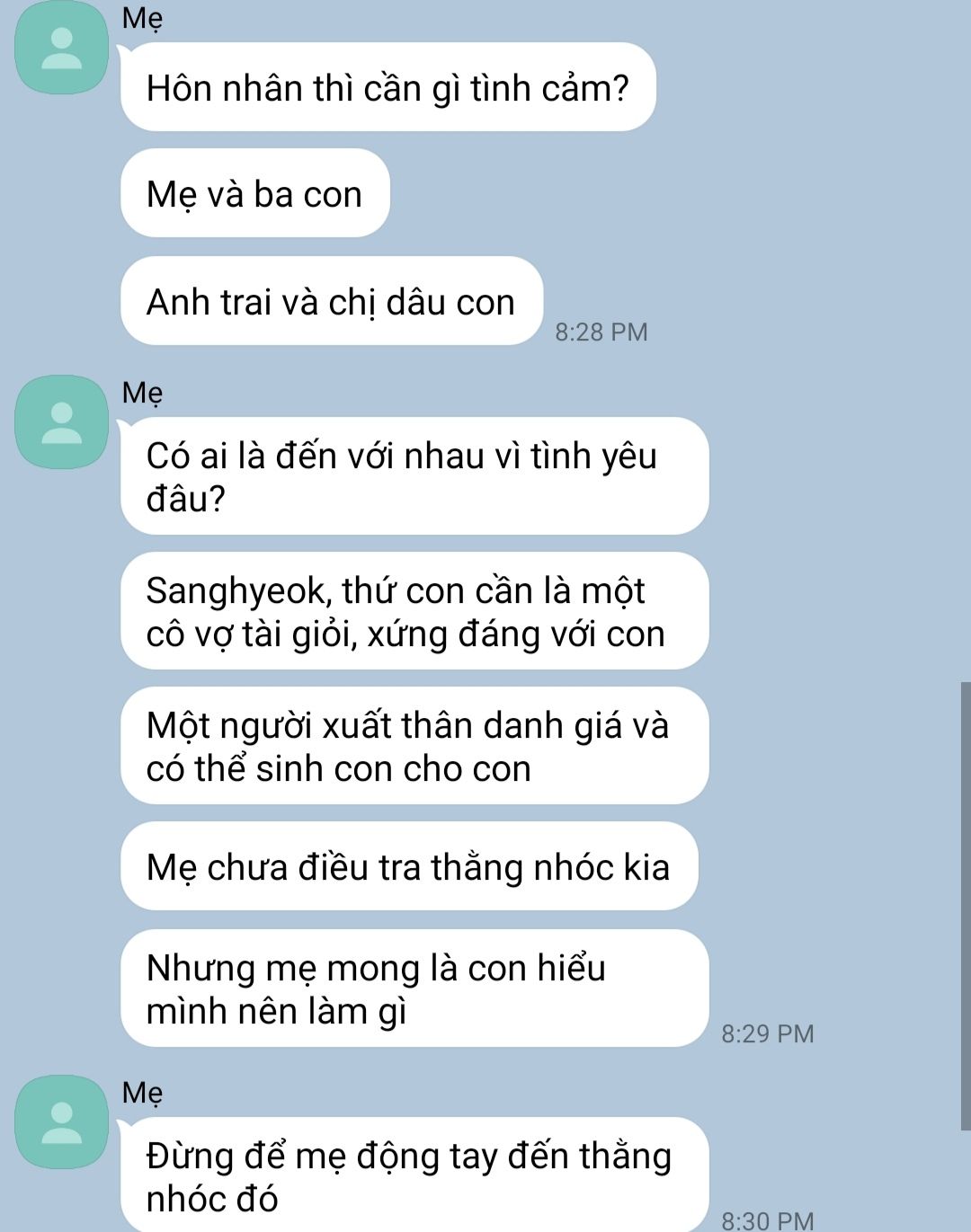Open Mẹ's avatar beside "Hôn nhân thì cần" message
The height and width of the screenshot is (1232, 971).
click(62, 49)
